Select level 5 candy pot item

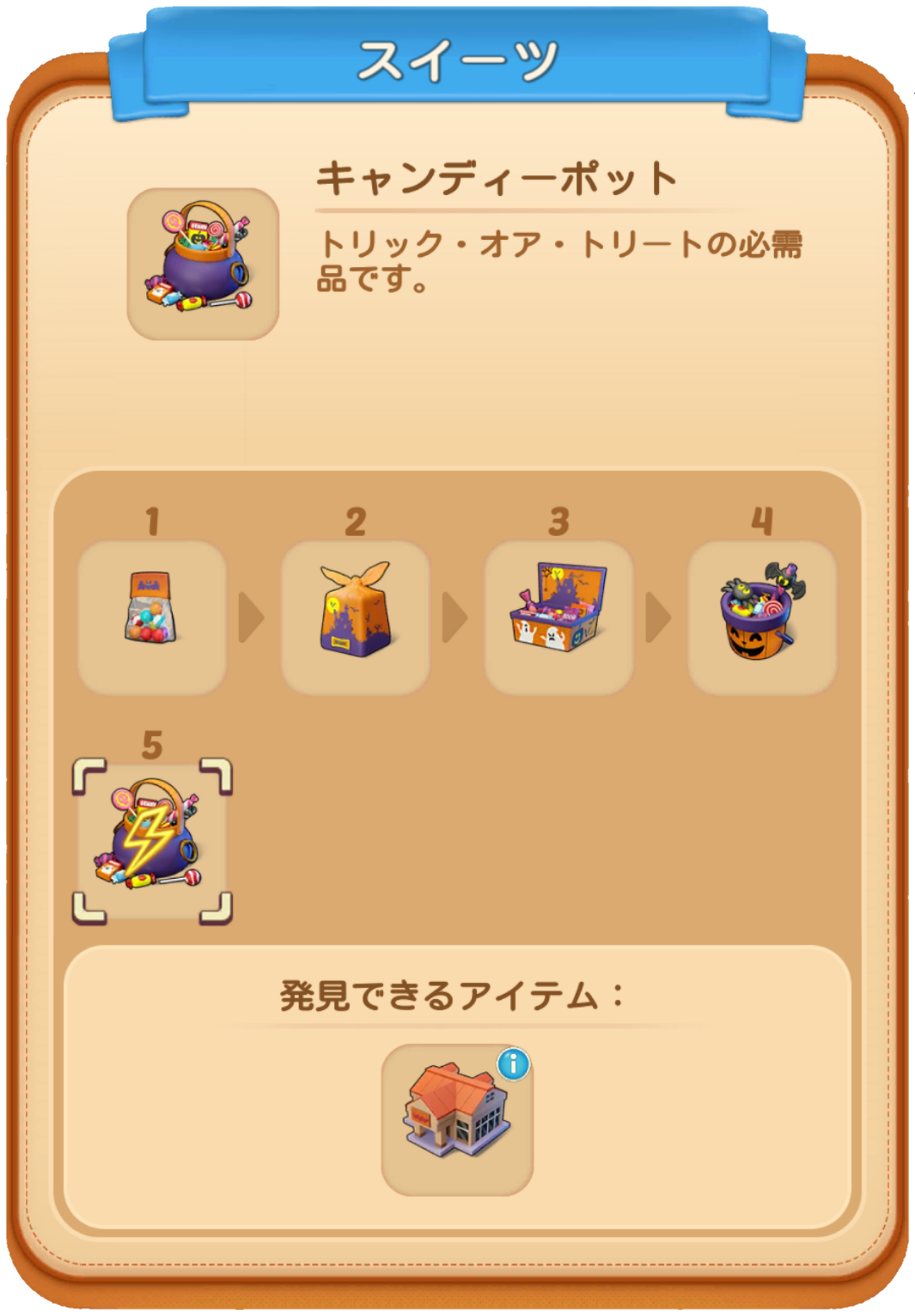(x=152, y=840)
